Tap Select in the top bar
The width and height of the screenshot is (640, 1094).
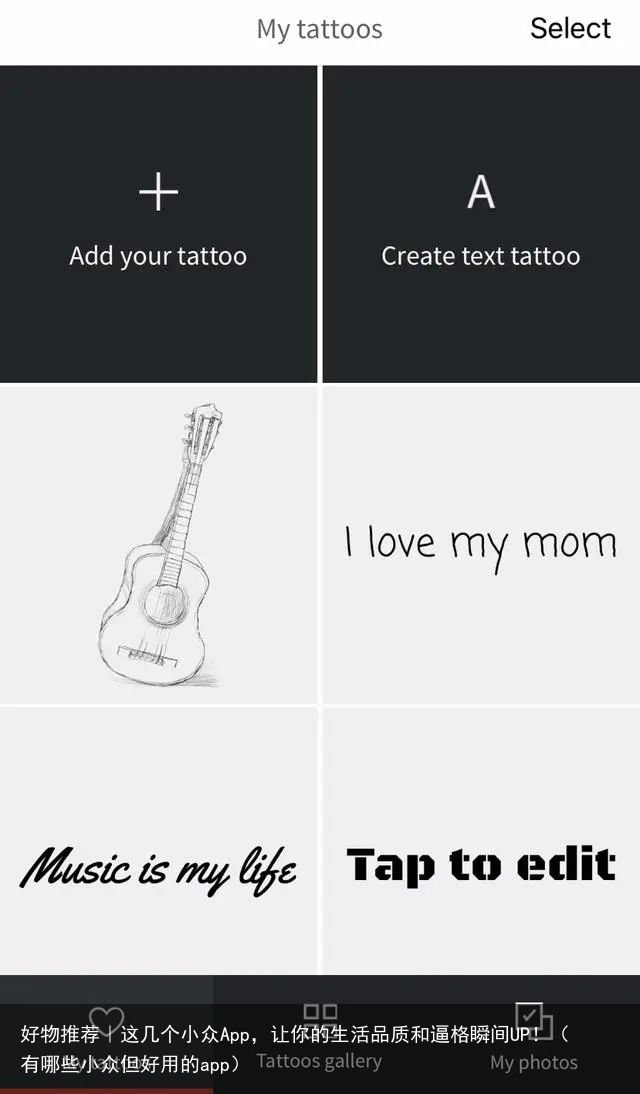pyautogui.click(x=570, y=29)
